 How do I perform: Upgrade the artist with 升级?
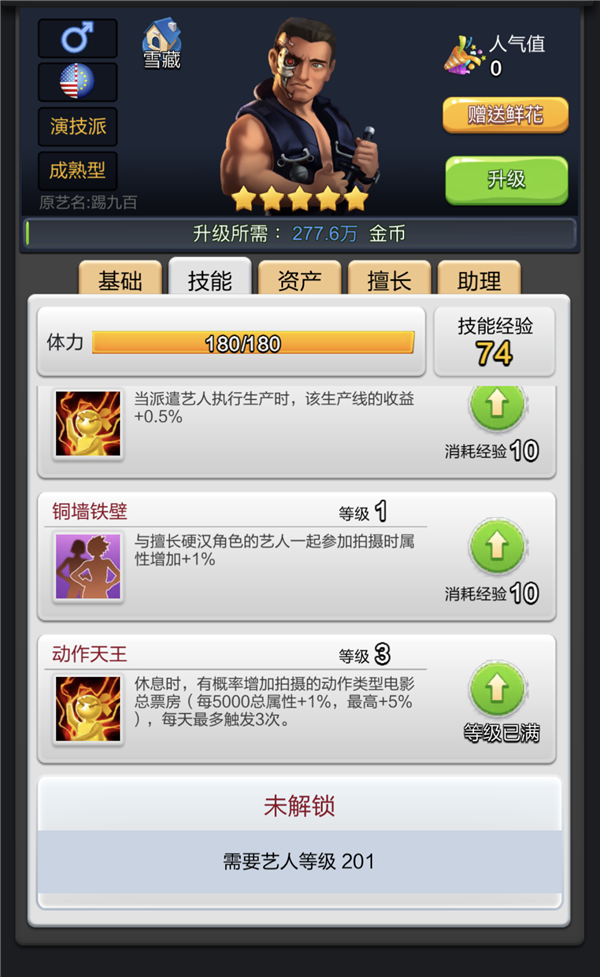507,180
